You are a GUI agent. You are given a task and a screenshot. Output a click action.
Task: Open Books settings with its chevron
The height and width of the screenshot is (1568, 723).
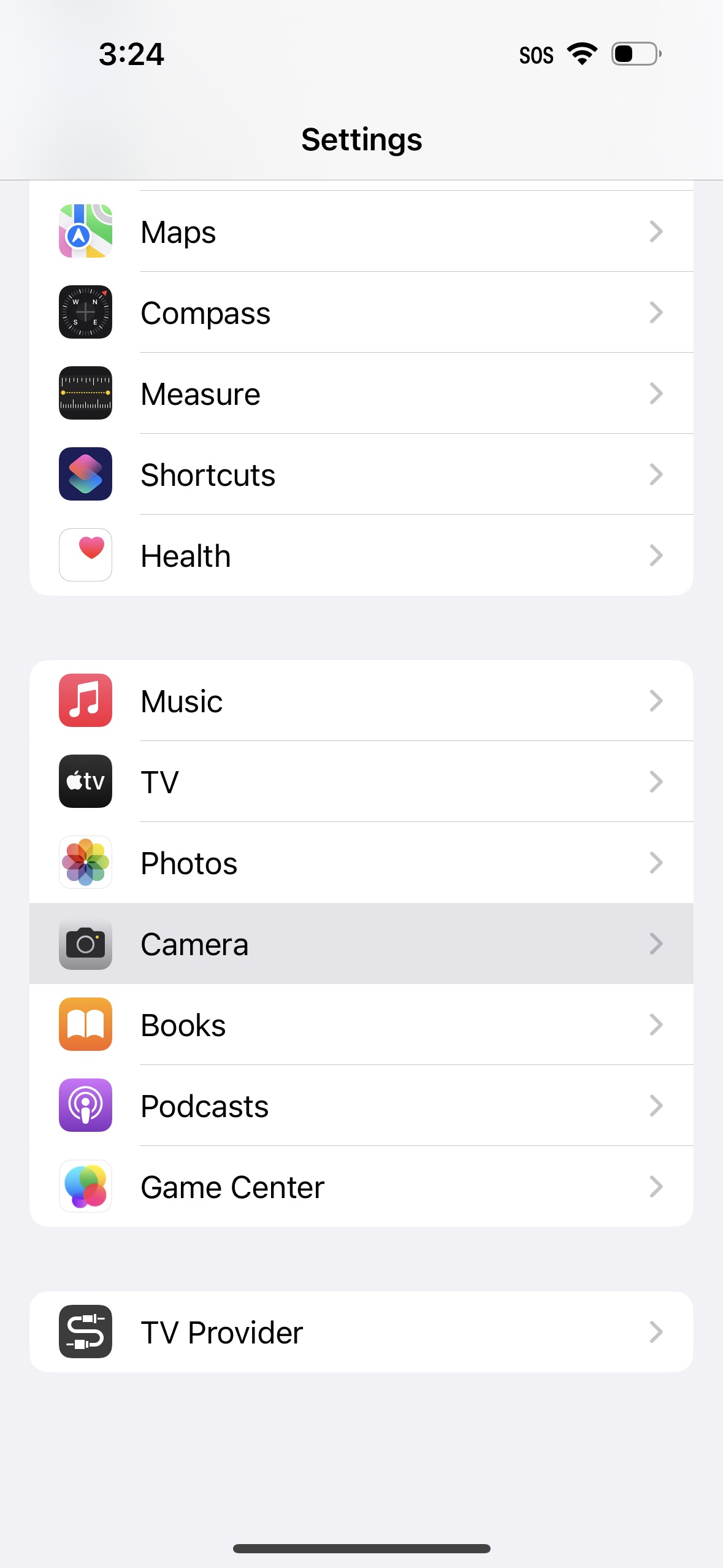pyautogui.click(x=656, y=1024)
